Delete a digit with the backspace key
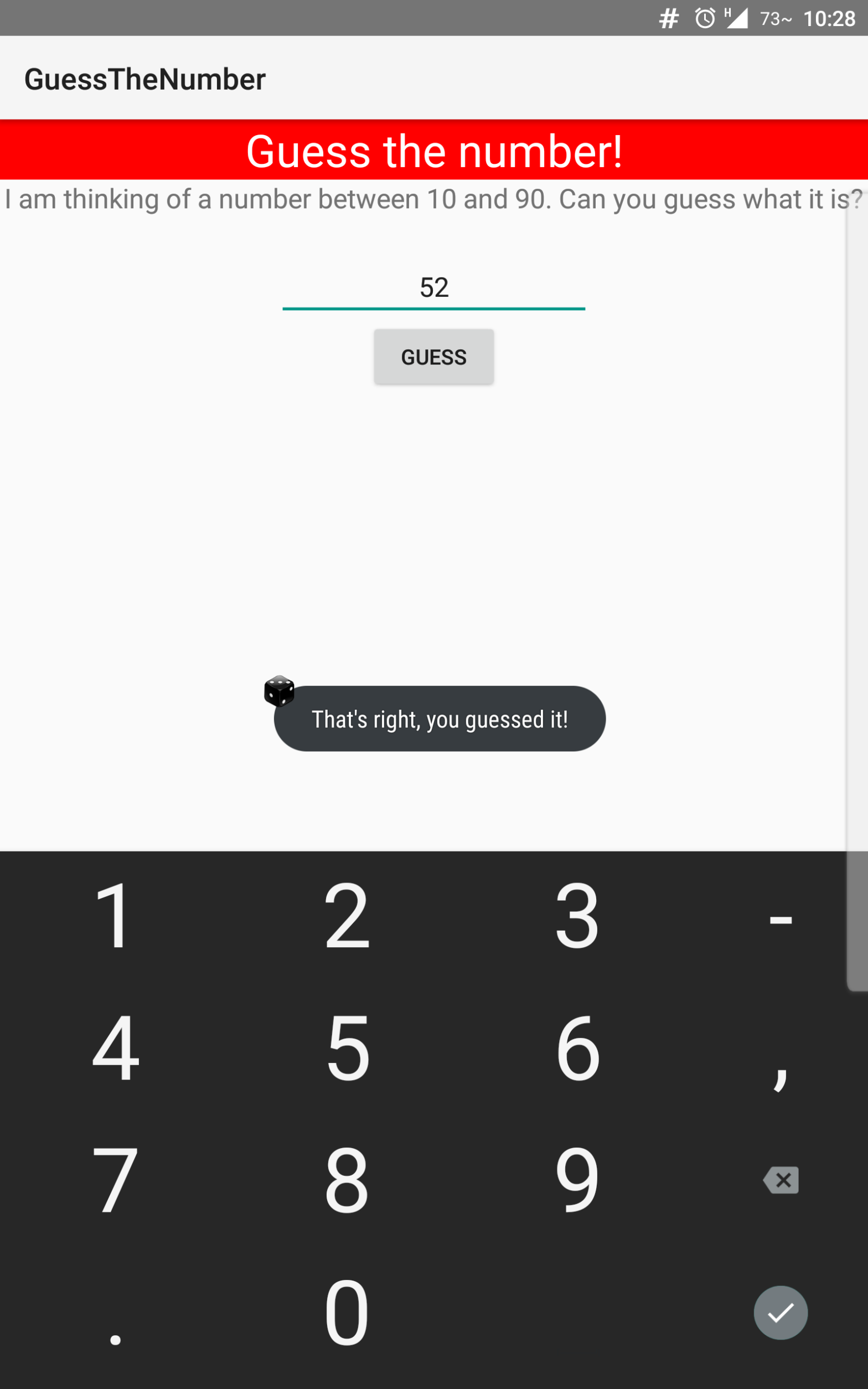This screenshot has width=868, height=1389. 780,1180
